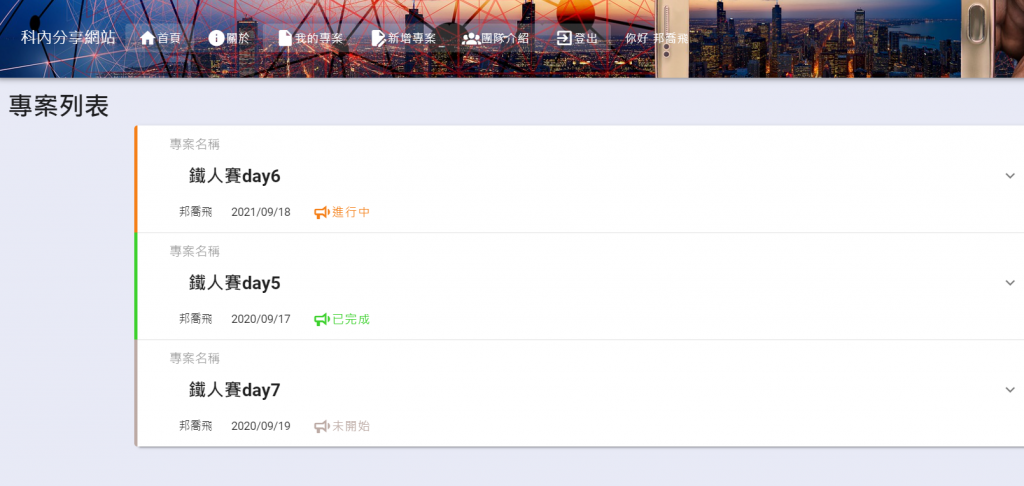Screen dimensions: 1024x486
Task: Expand the 鐵人賽day6 project chevron
Action: (x=1009, y=176)
